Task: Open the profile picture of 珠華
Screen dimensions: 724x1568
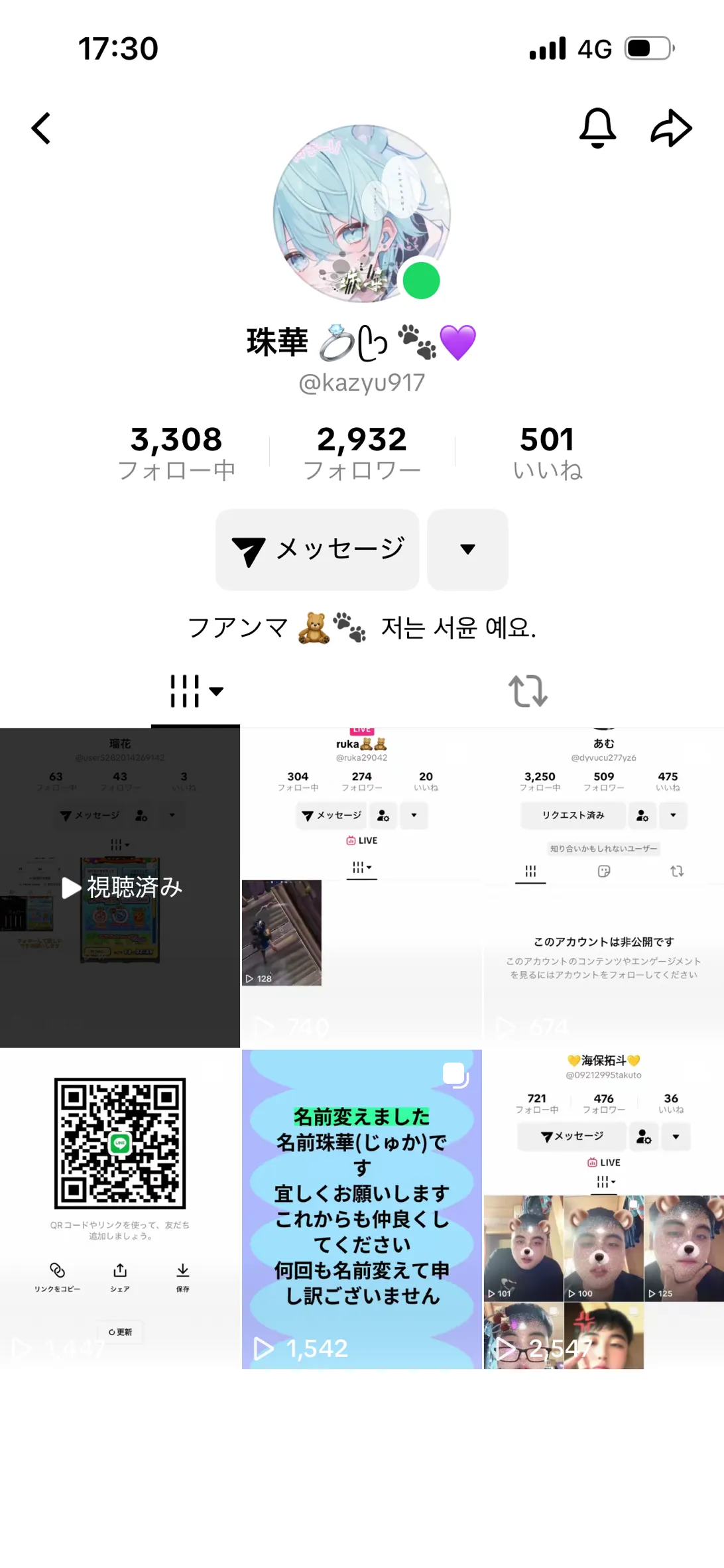Action: tap(362, 214)
